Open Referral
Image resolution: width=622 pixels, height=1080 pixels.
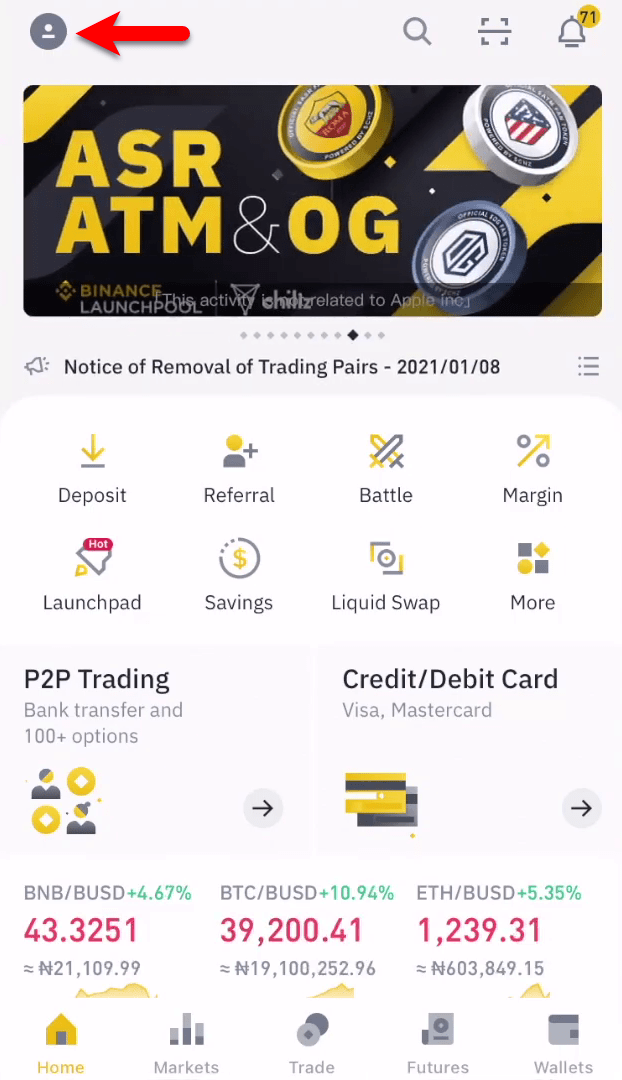(x=239, y=470)
